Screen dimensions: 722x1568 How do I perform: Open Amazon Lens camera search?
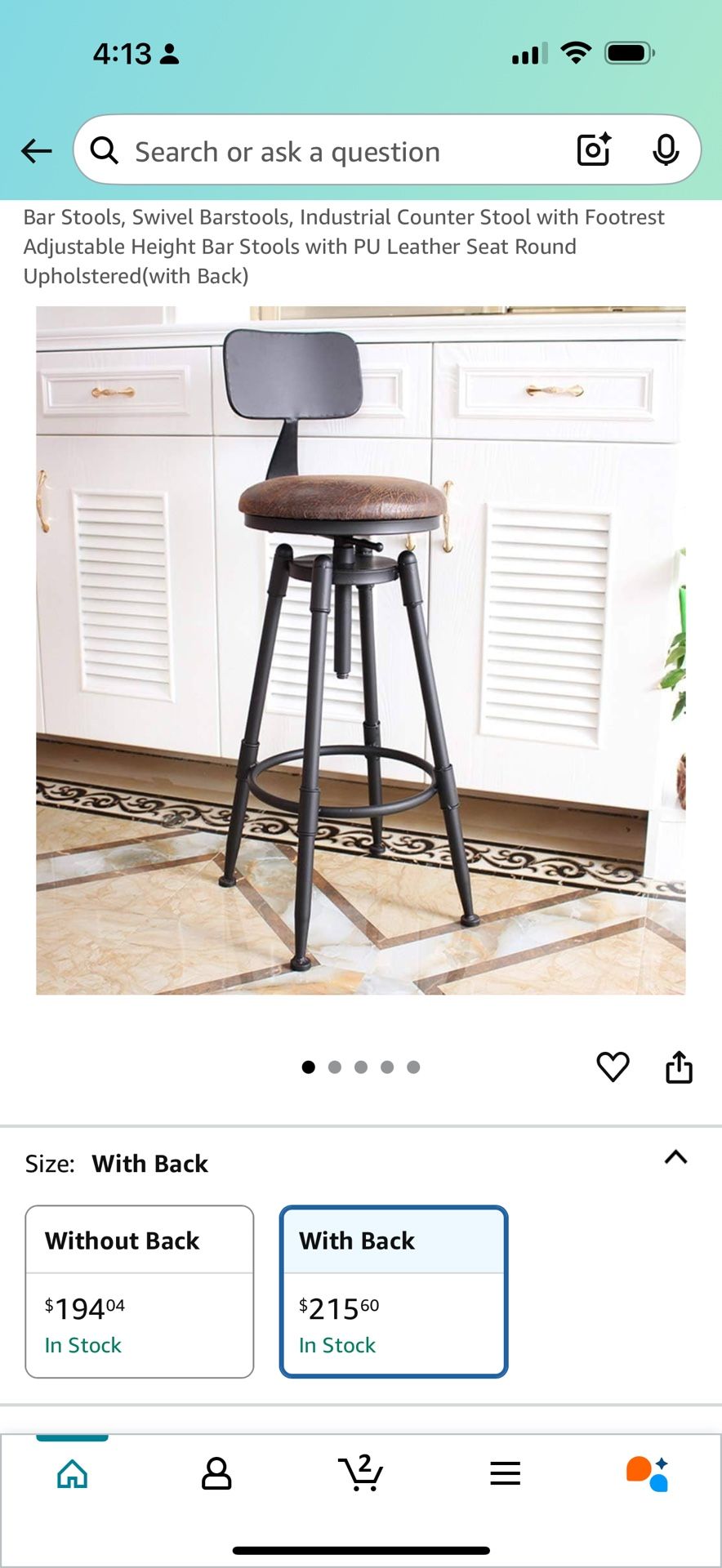pos(593,150)
